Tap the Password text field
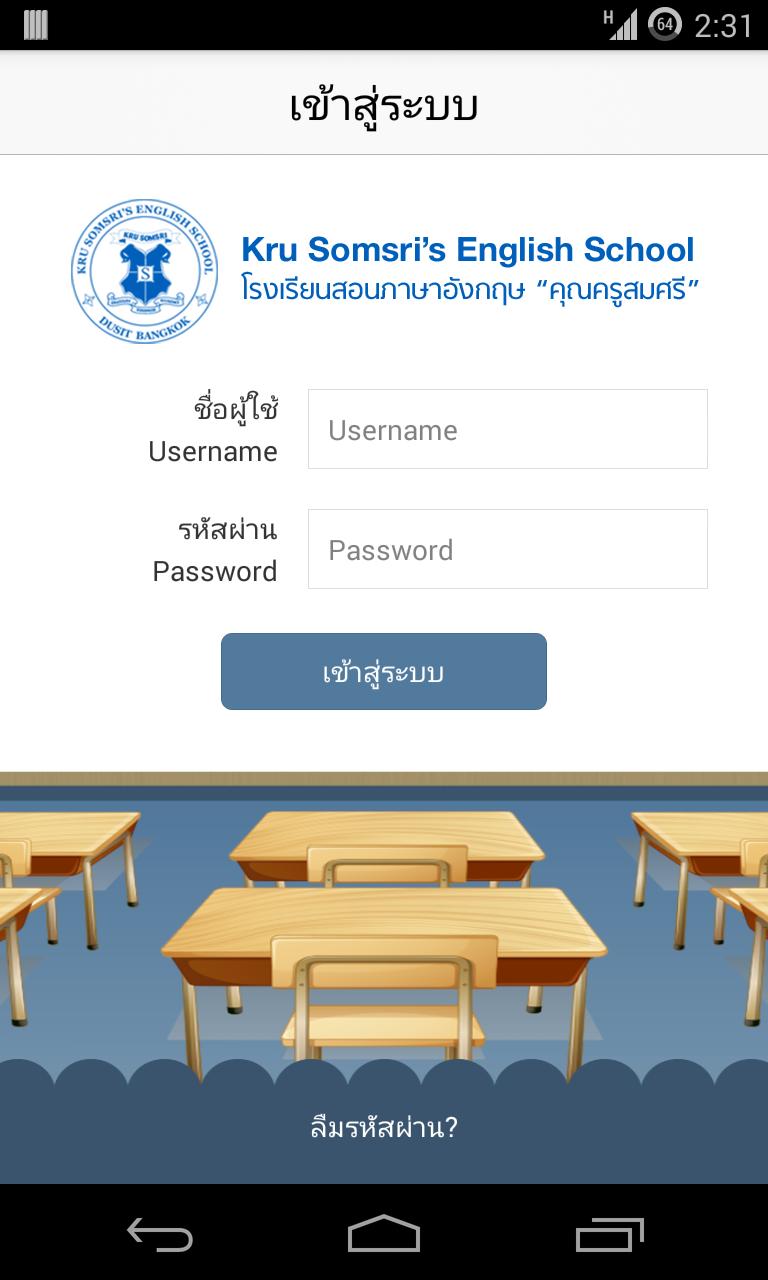The width and height of the screenshot is (768, 1280). (x=507, y=549)
